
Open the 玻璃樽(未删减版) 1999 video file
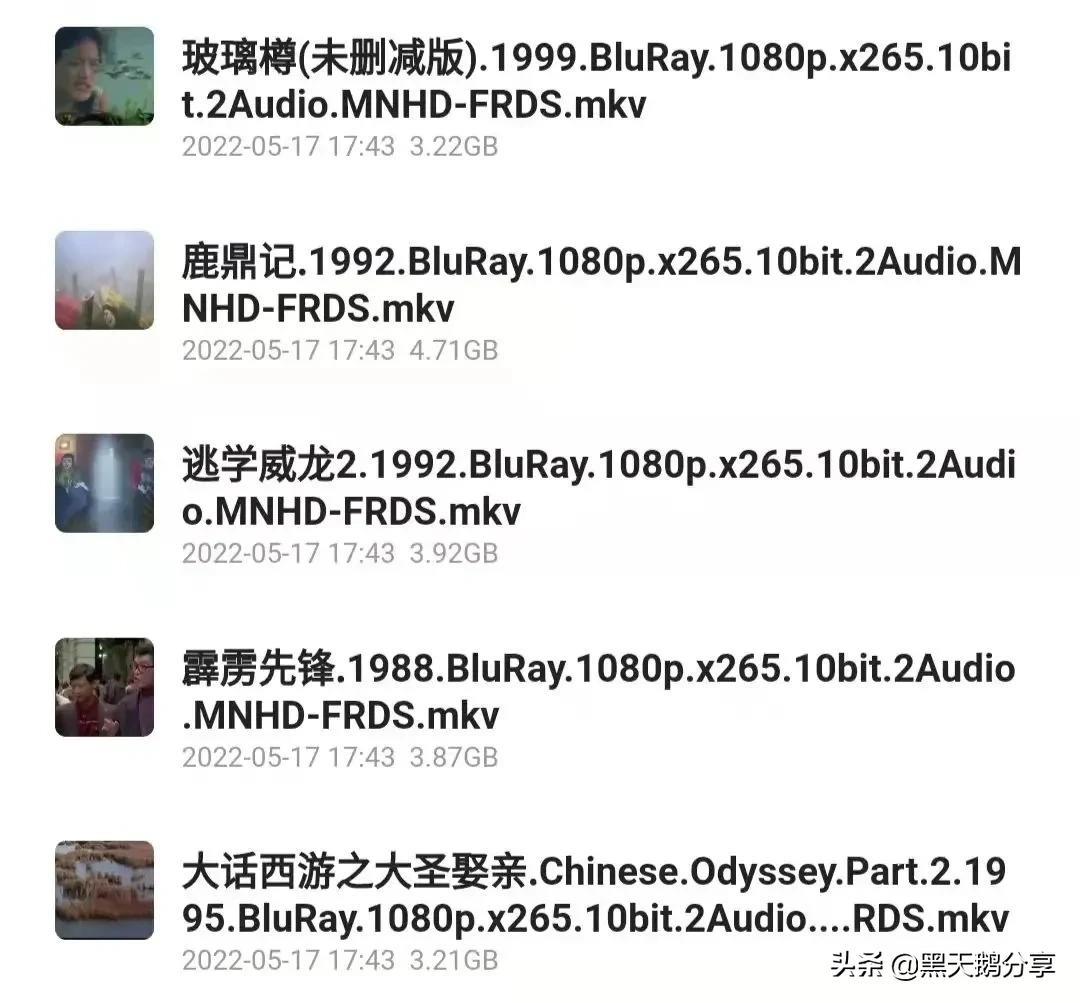[595, 81]
